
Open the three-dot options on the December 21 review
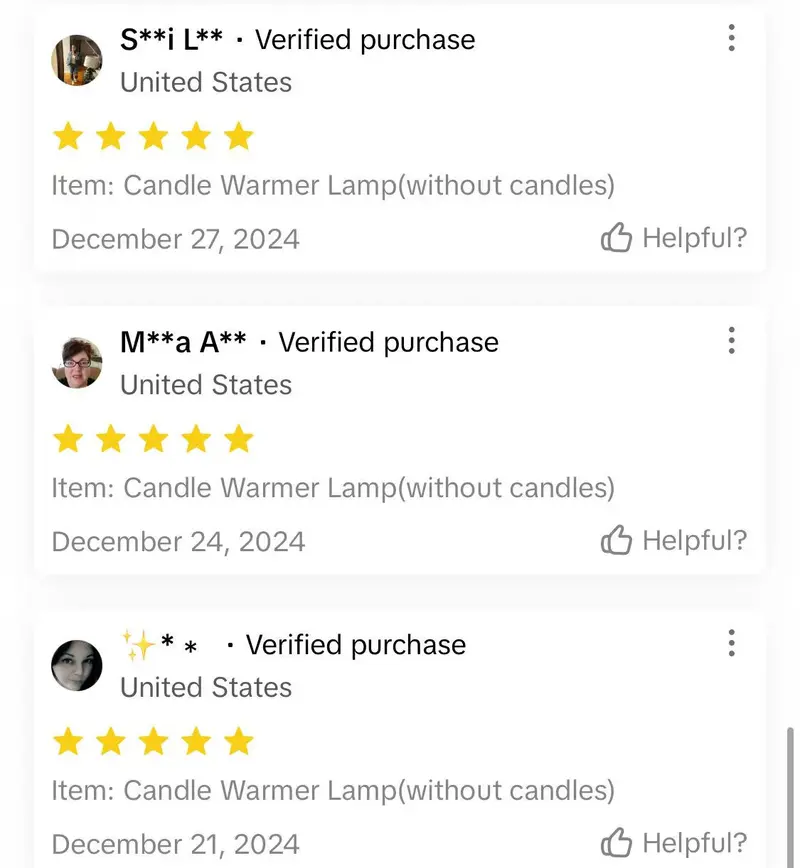pos(731,644)
